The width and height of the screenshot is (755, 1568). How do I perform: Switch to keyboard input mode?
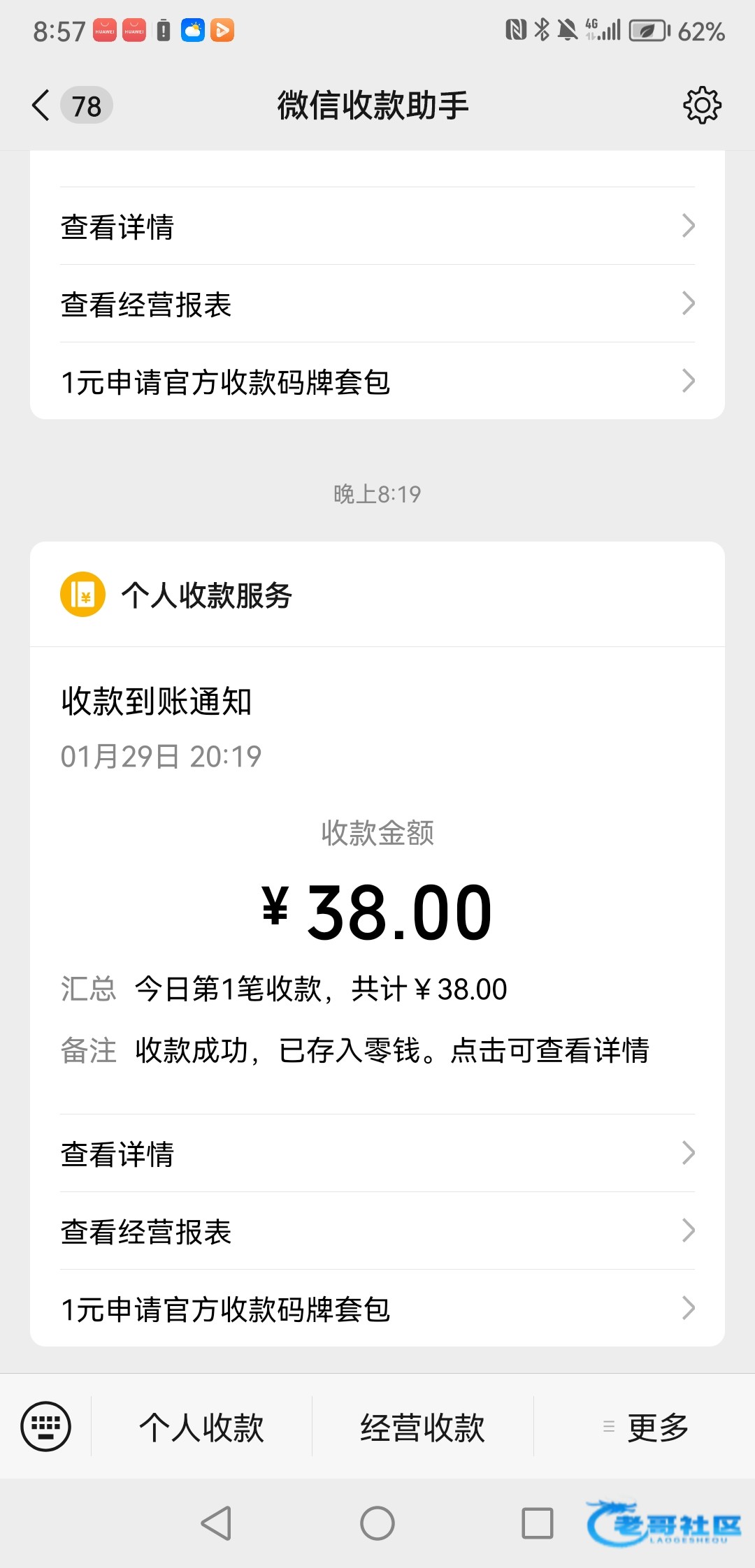pyautogui.click(x=46, y=1426)
